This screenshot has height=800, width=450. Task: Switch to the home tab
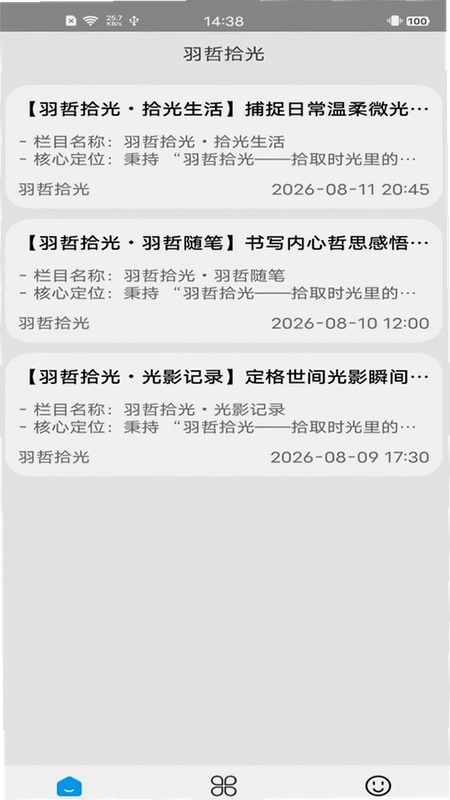coord(69,786)
